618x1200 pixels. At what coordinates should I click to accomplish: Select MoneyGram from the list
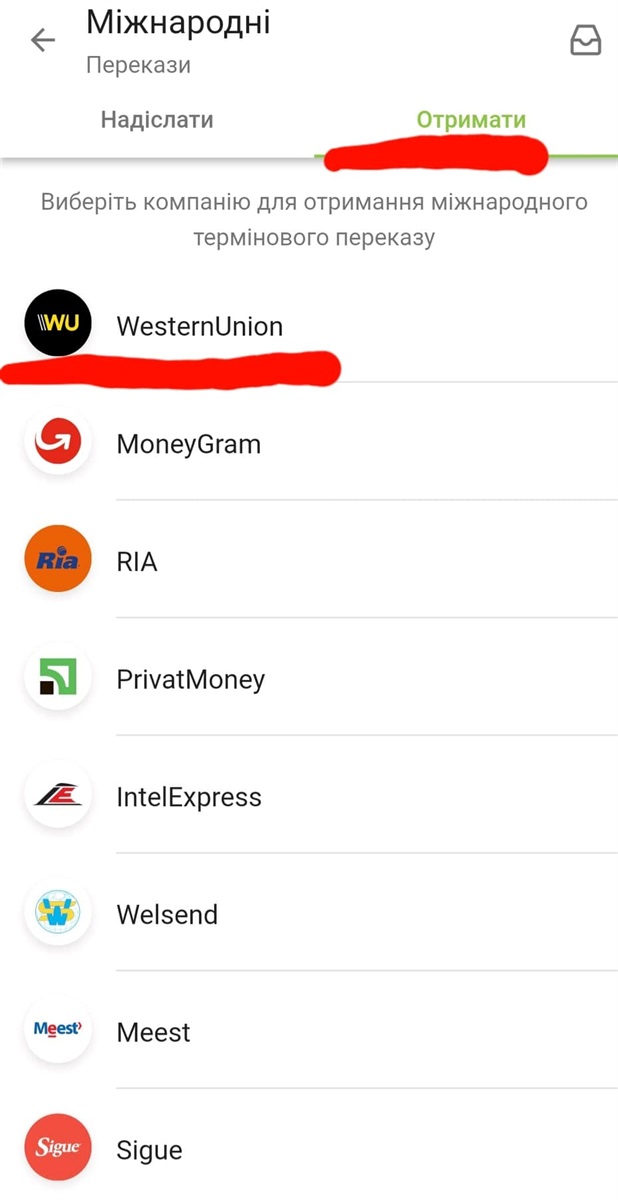pos(309,443)
